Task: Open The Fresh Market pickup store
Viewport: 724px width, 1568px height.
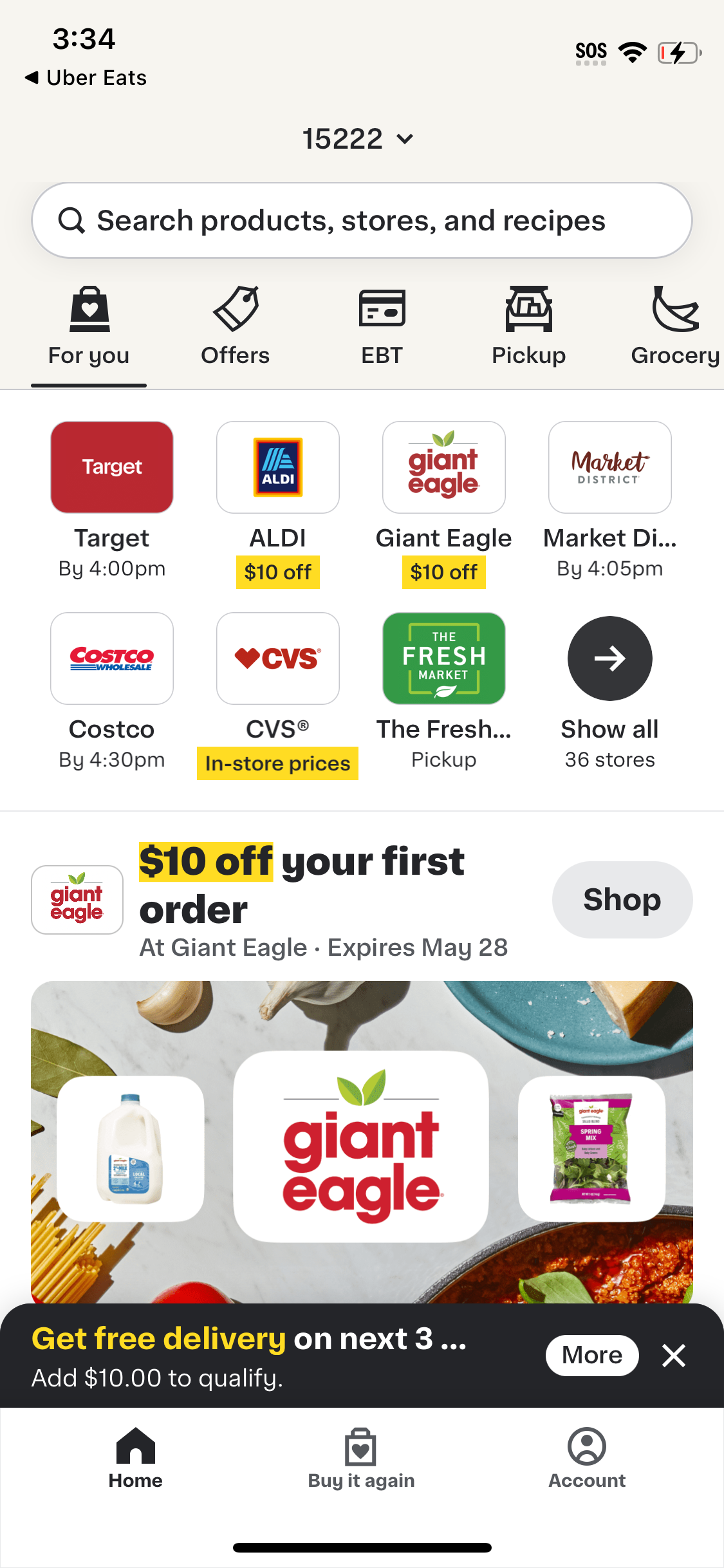Action: click(443, 658)
